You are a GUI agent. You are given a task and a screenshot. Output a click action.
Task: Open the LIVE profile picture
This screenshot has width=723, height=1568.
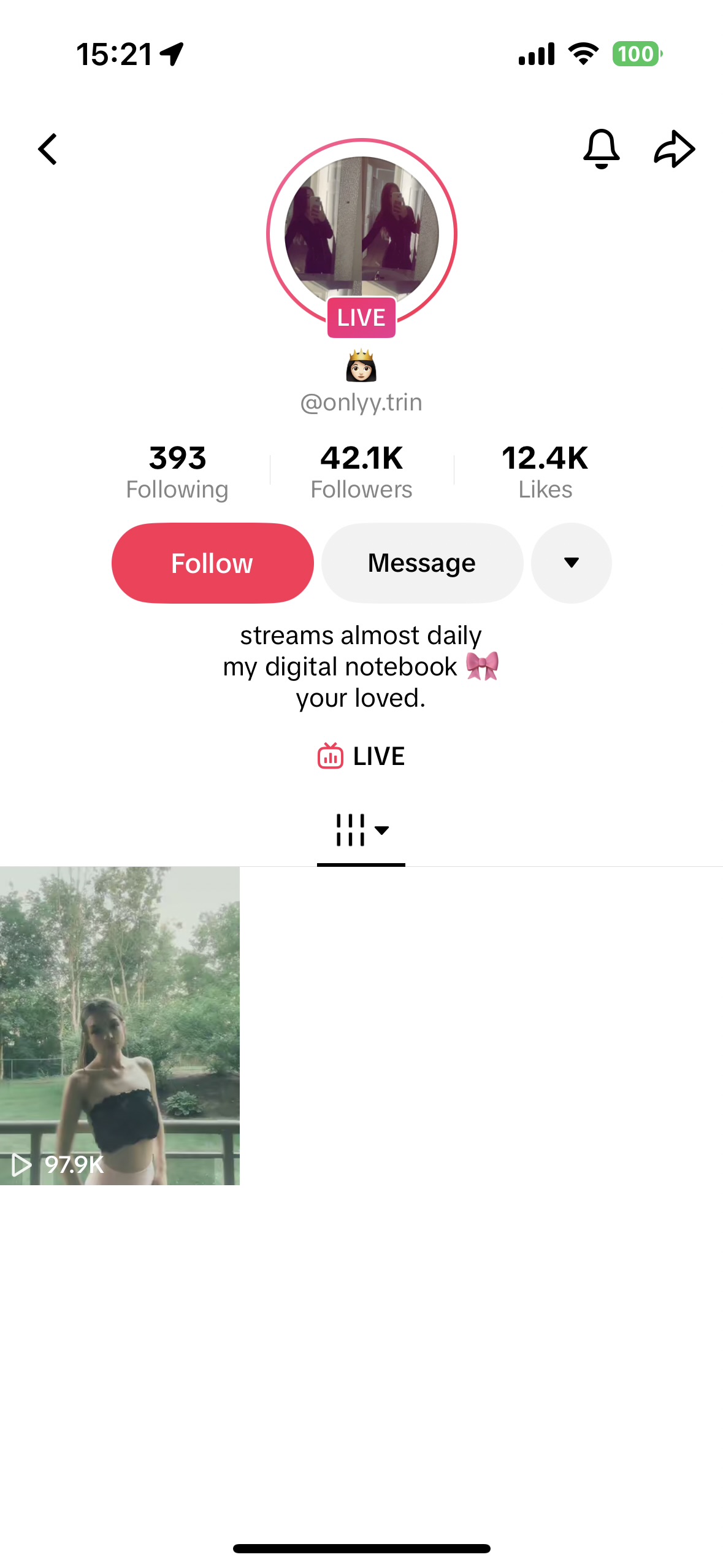(361, 234)
